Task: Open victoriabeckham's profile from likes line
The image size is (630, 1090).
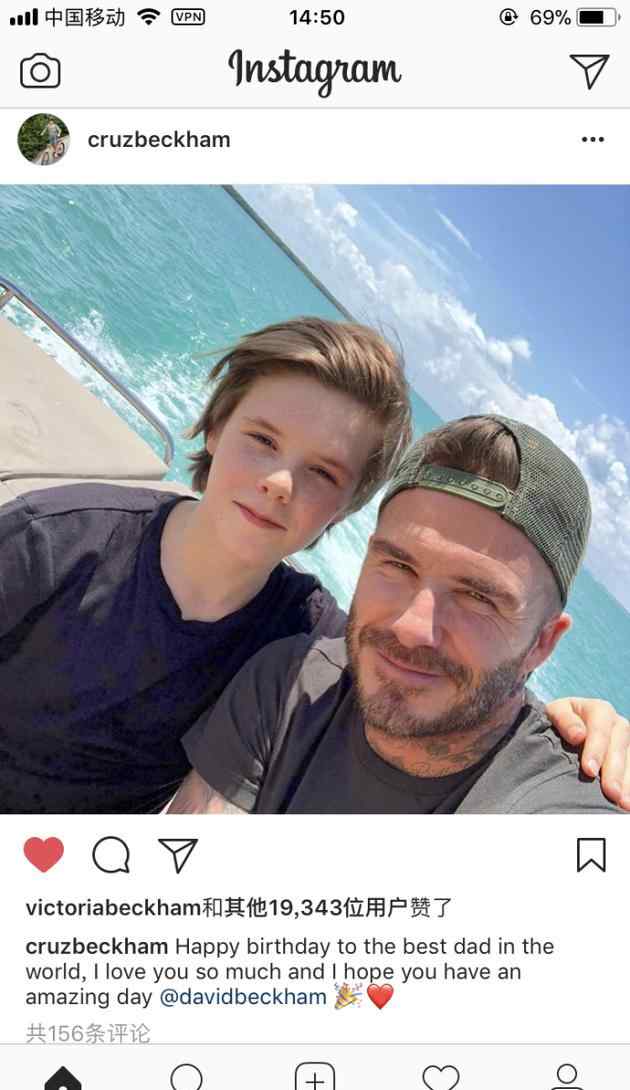Action: pyautogui.click(x=113, y=908)
